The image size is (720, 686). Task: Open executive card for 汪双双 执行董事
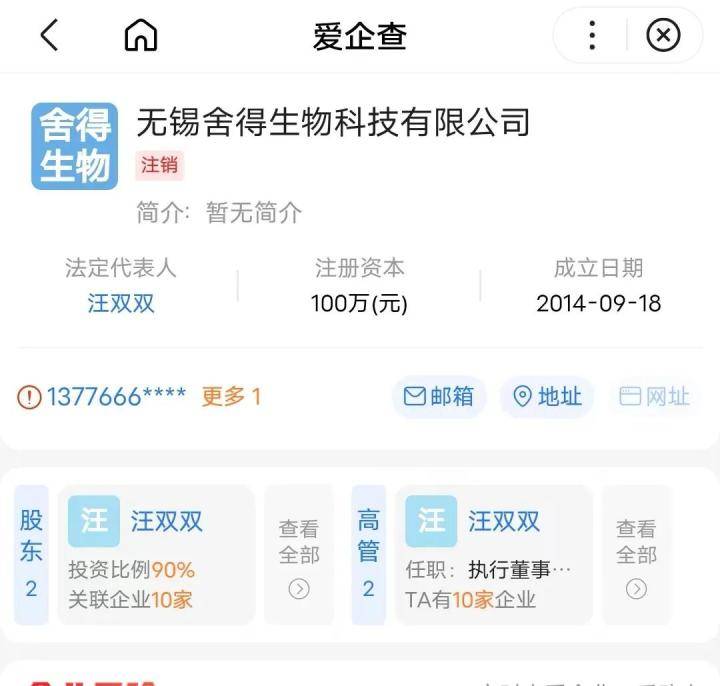tap(494, 555)
